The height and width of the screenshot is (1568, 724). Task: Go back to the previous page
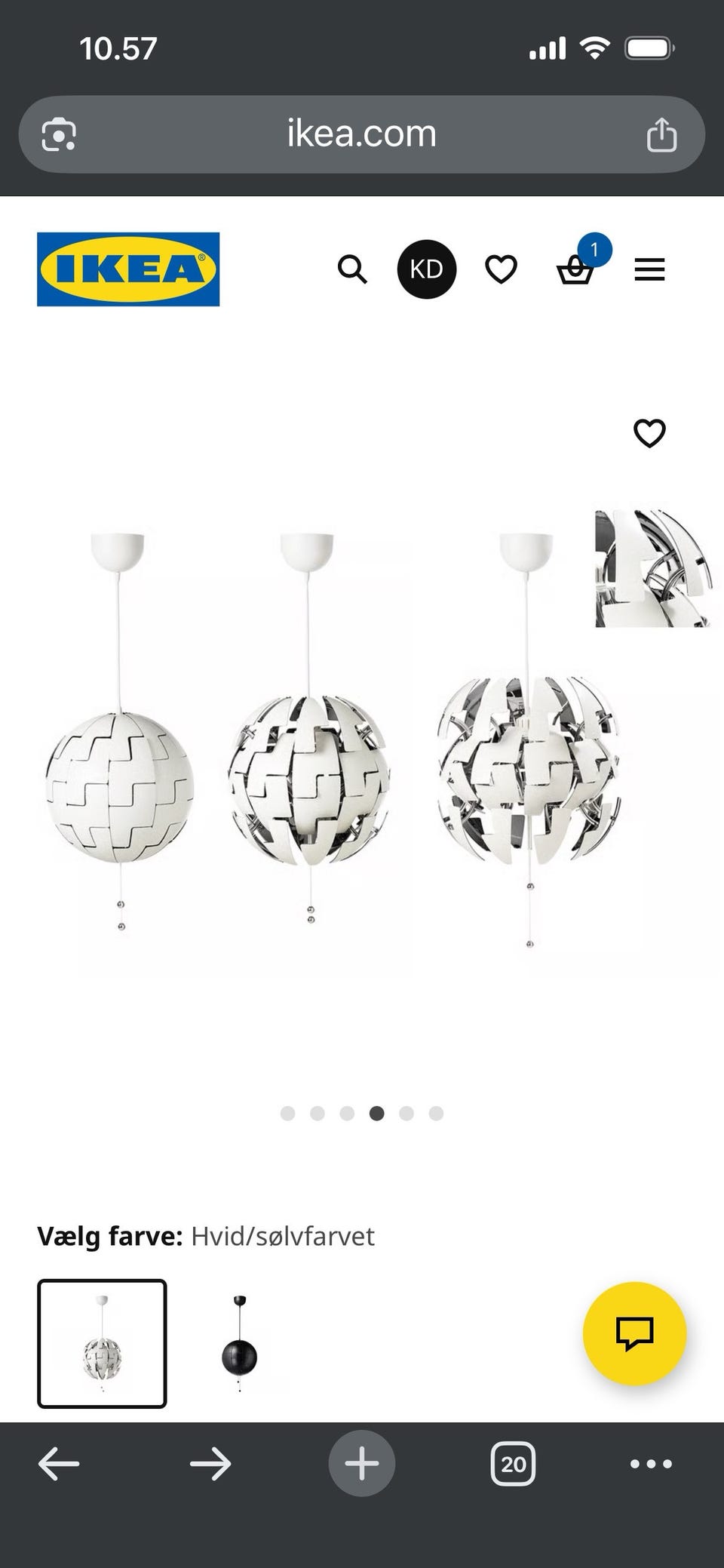(59, 1464)
